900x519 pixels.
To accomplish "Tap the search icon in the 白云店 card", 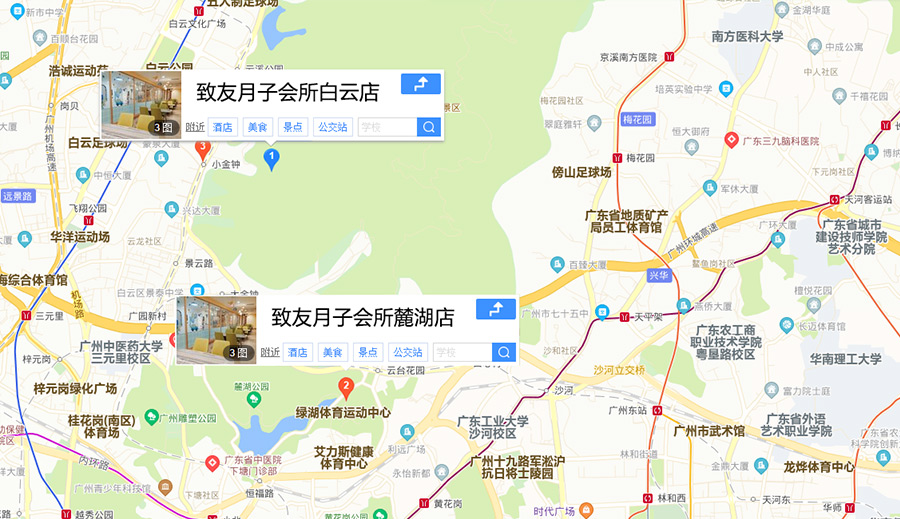I will tap(428, 127).
